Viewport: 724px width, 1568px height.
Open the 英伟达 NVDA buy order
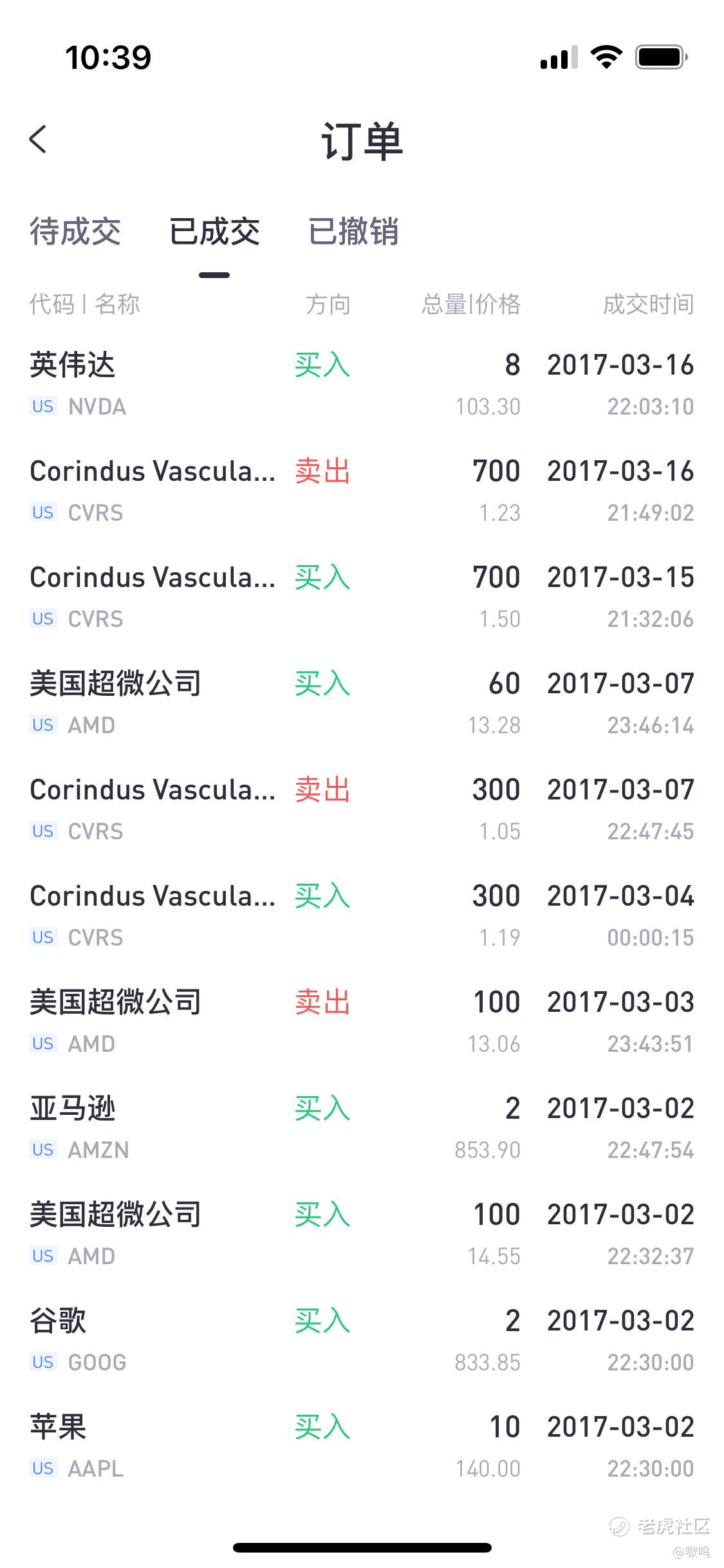[x=362, y=385]
